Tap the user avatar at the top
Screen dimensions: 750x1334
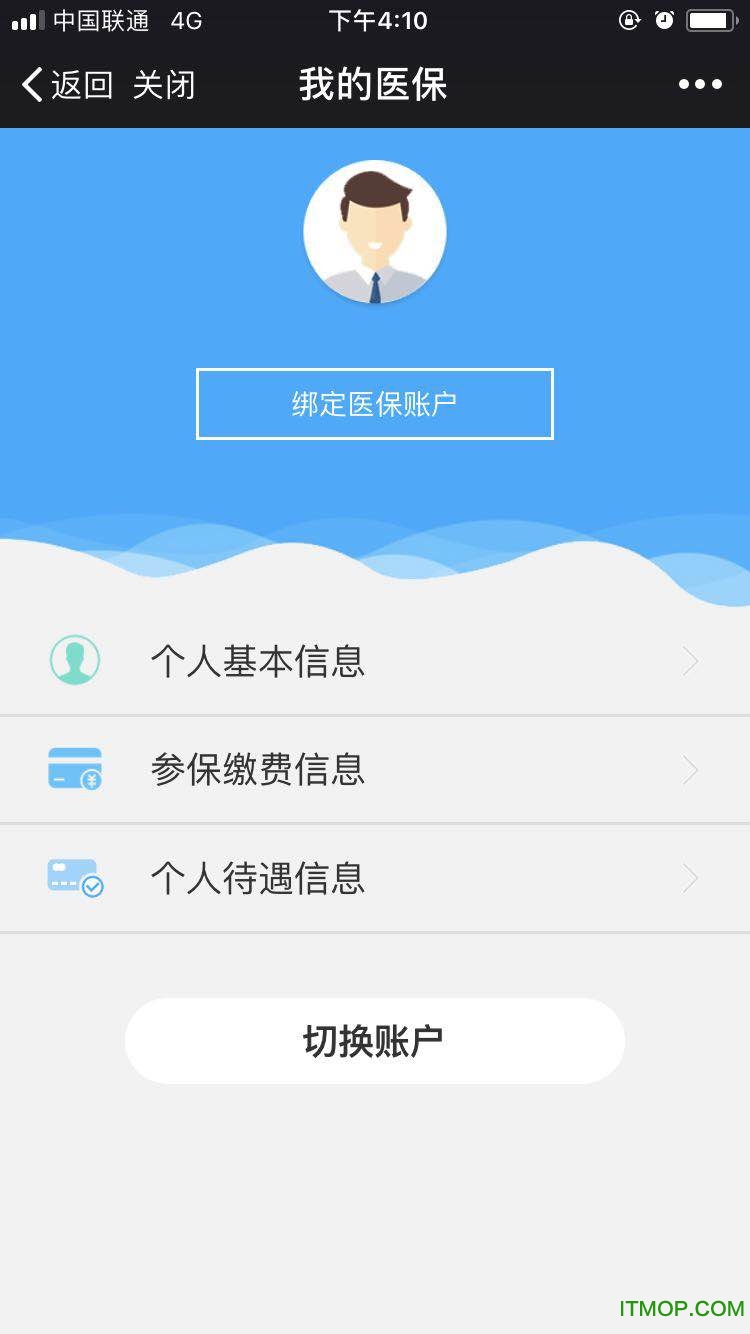point(375,230)
